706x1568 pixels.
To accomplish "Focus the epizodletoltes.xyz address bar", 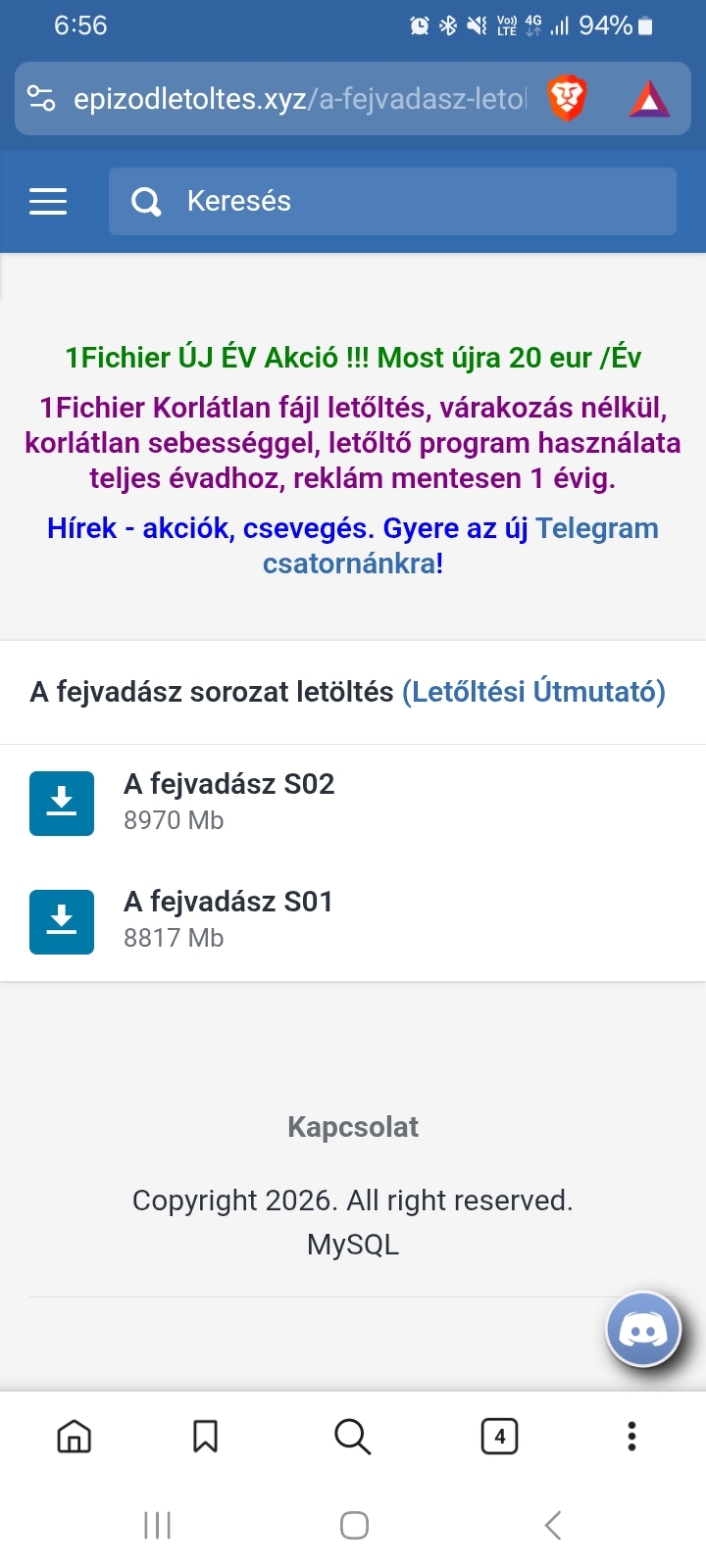I will (299, 99).
